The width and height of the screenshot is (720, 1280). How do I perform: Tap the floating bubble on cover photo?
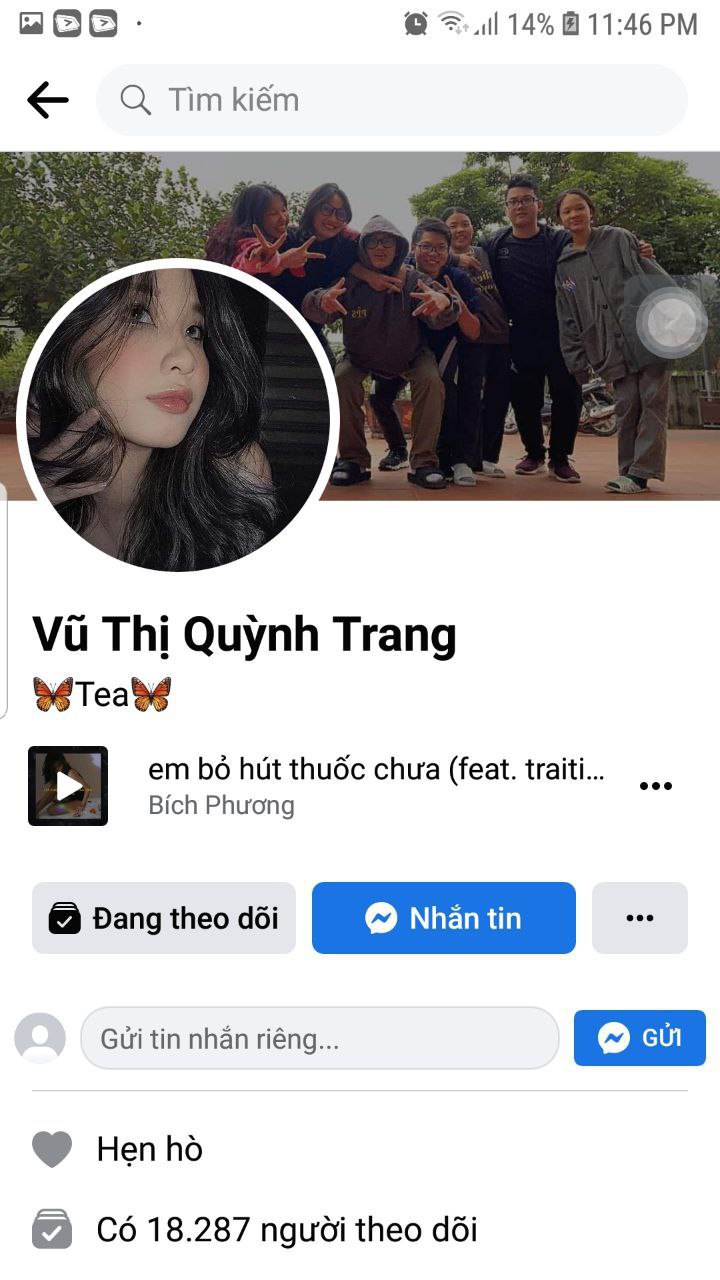[671, 322]
